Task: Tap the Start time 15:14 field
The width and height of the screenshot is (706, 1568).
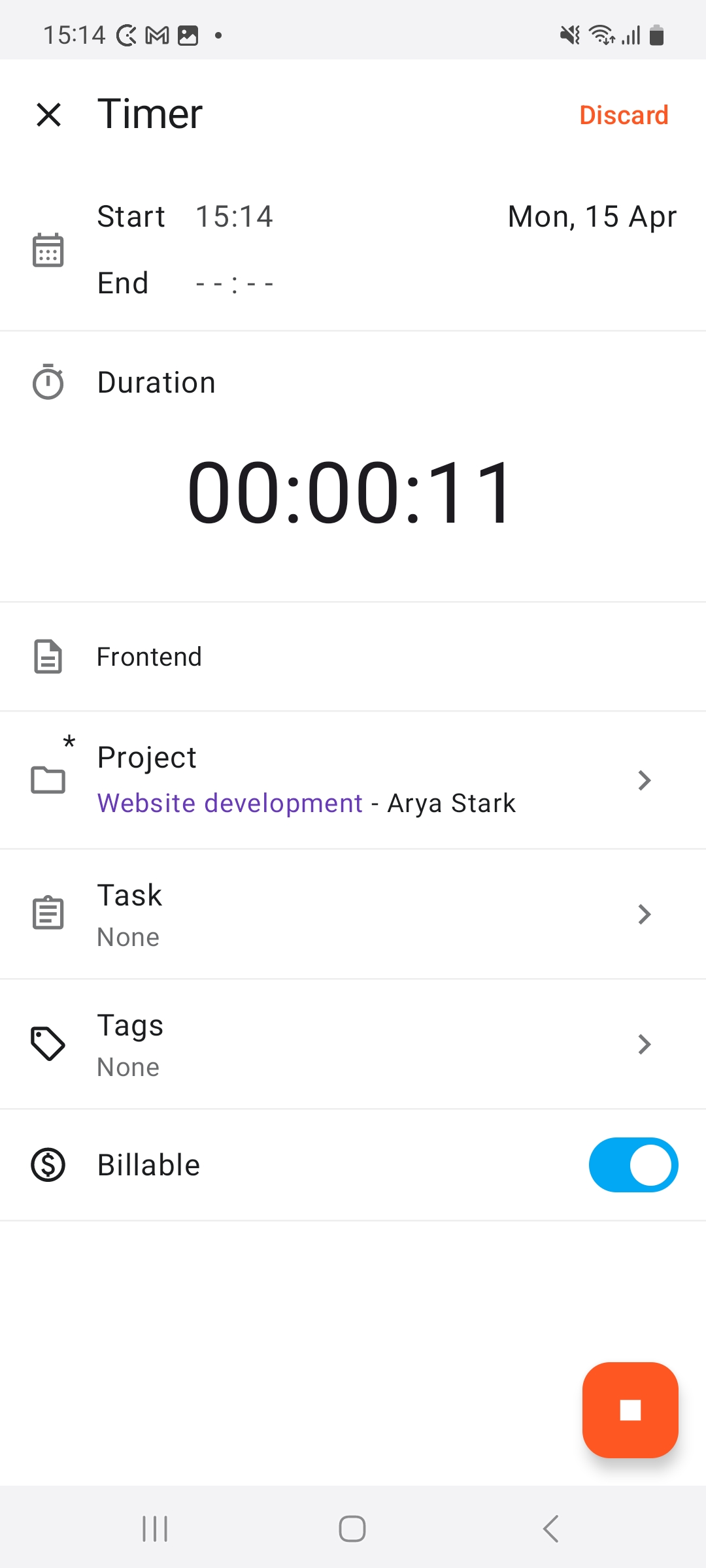Action: 234,216
